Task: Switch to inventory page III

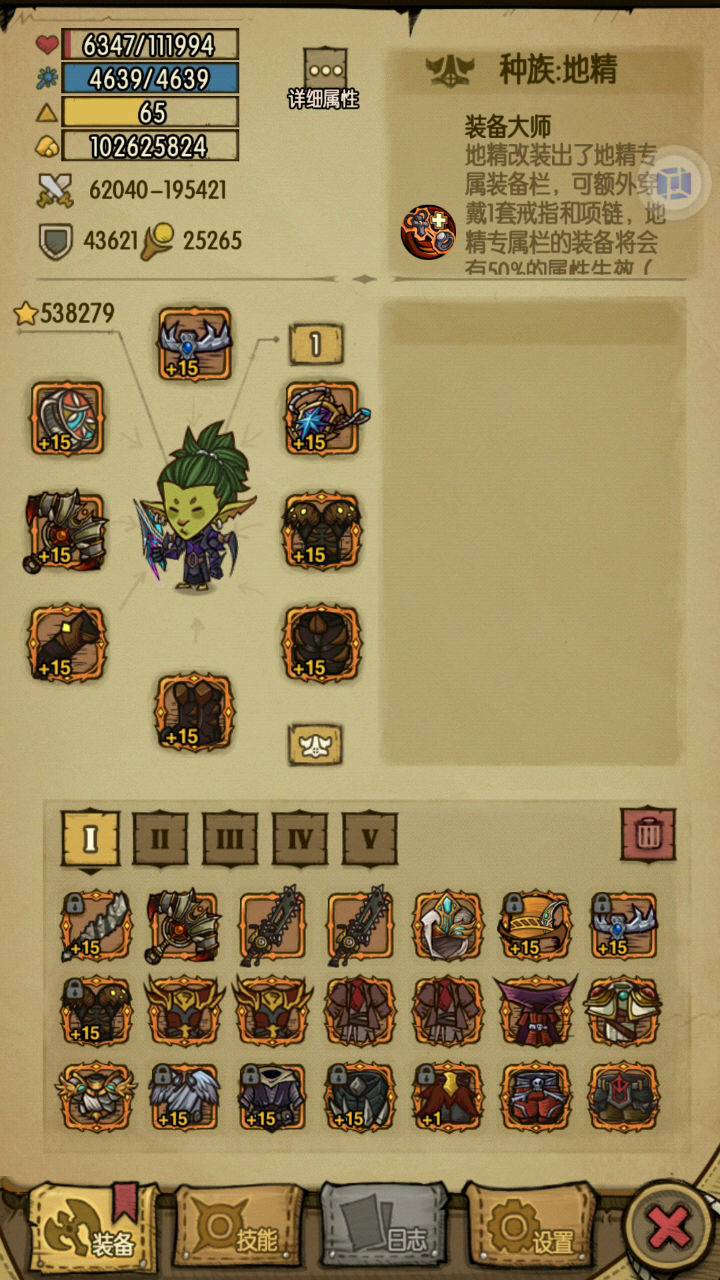Action: coord(230,838)
